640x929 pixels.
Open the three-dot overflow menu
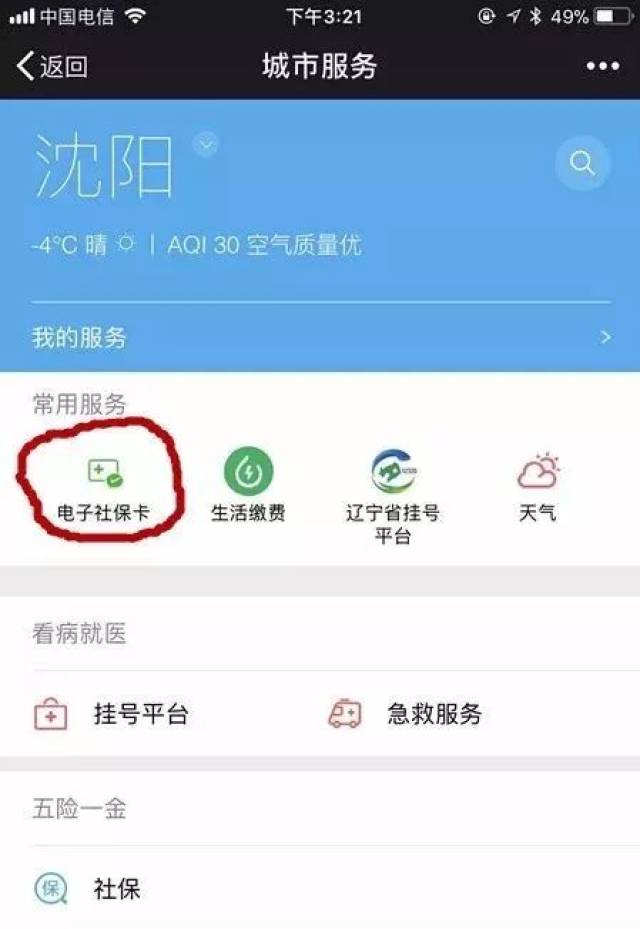click(602, 67)
